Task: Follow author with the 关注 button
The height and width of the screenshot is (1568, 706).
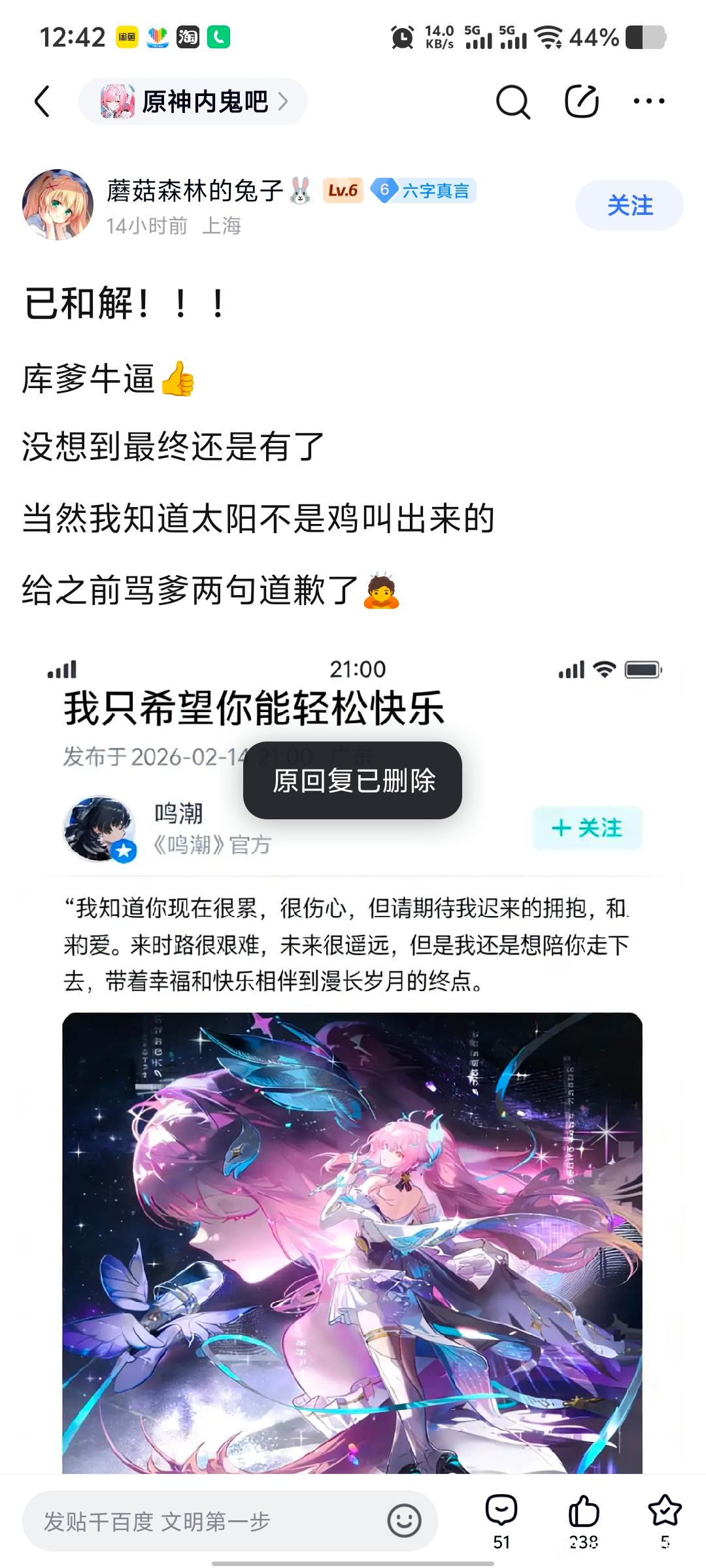Action: [x=630, y=205]
